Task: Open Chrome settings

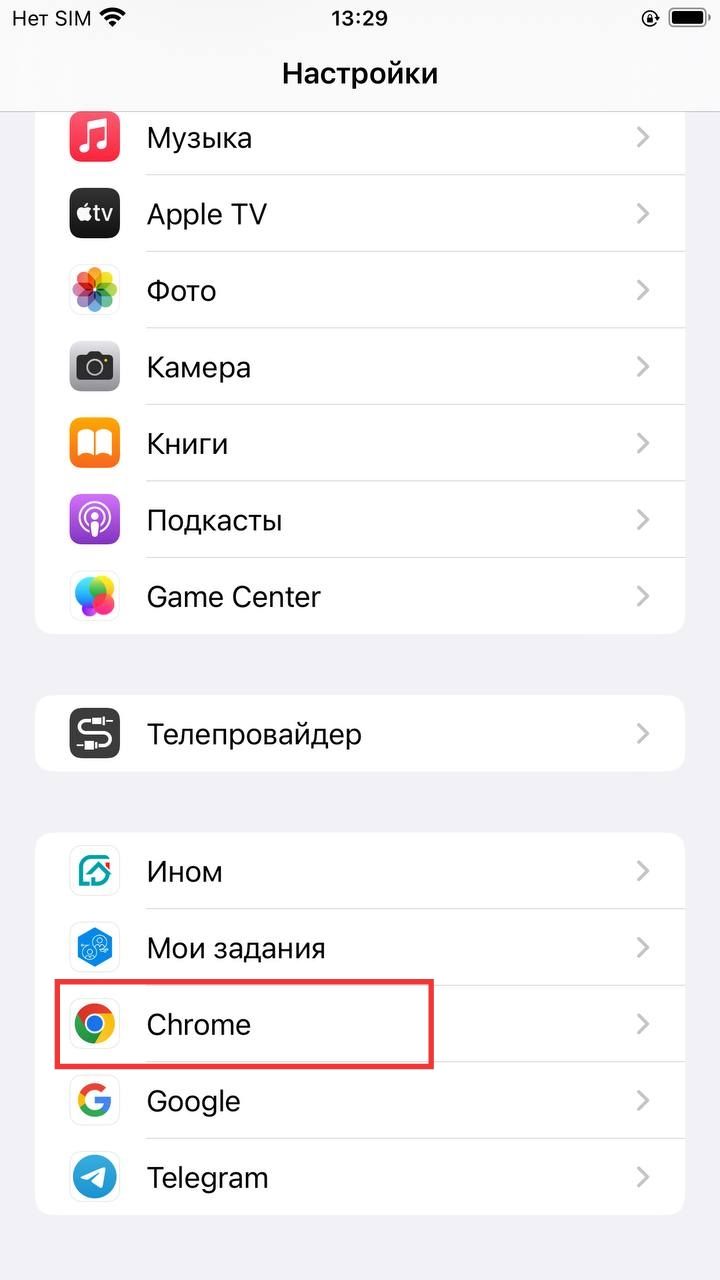Action: click(x=360, y=1024)
